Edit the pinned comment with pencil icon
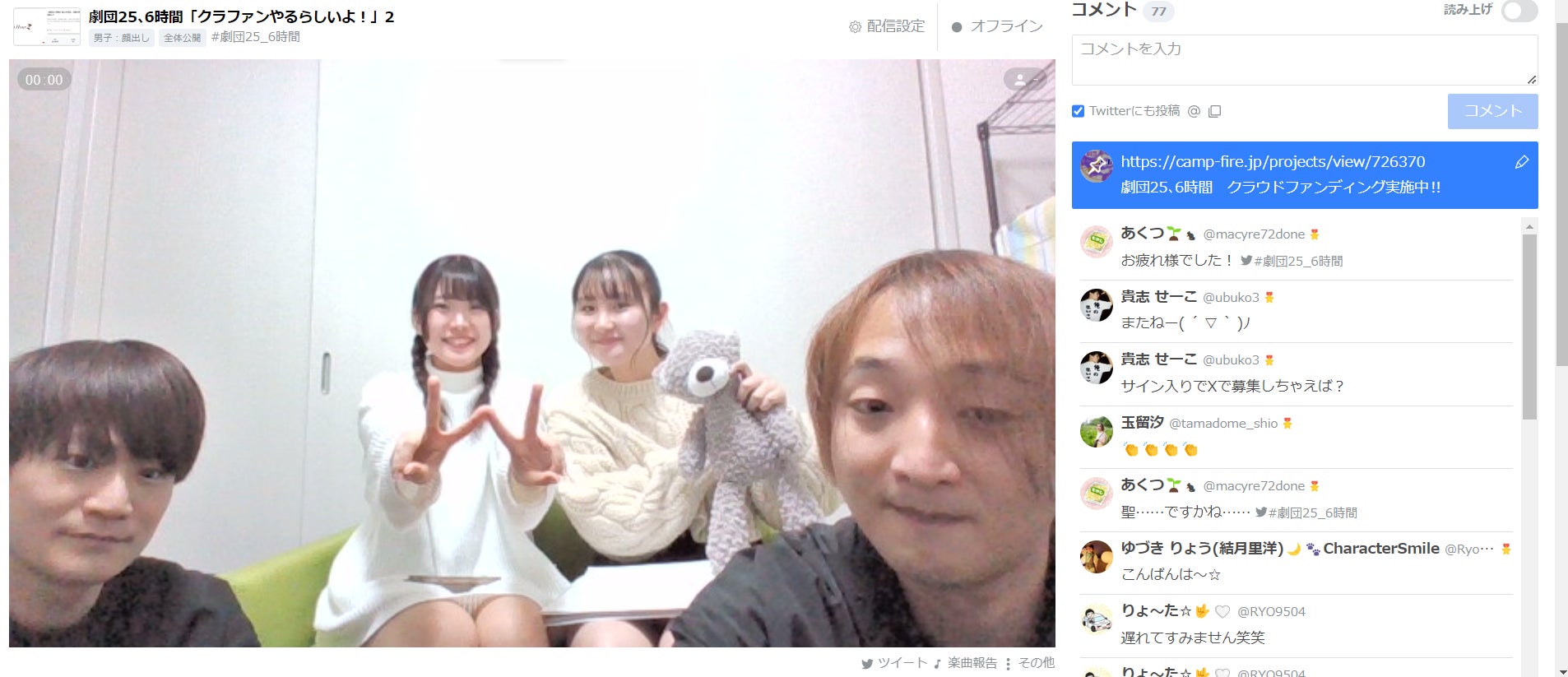This screenshot has width=1568, height=677. click(1521, 162)
